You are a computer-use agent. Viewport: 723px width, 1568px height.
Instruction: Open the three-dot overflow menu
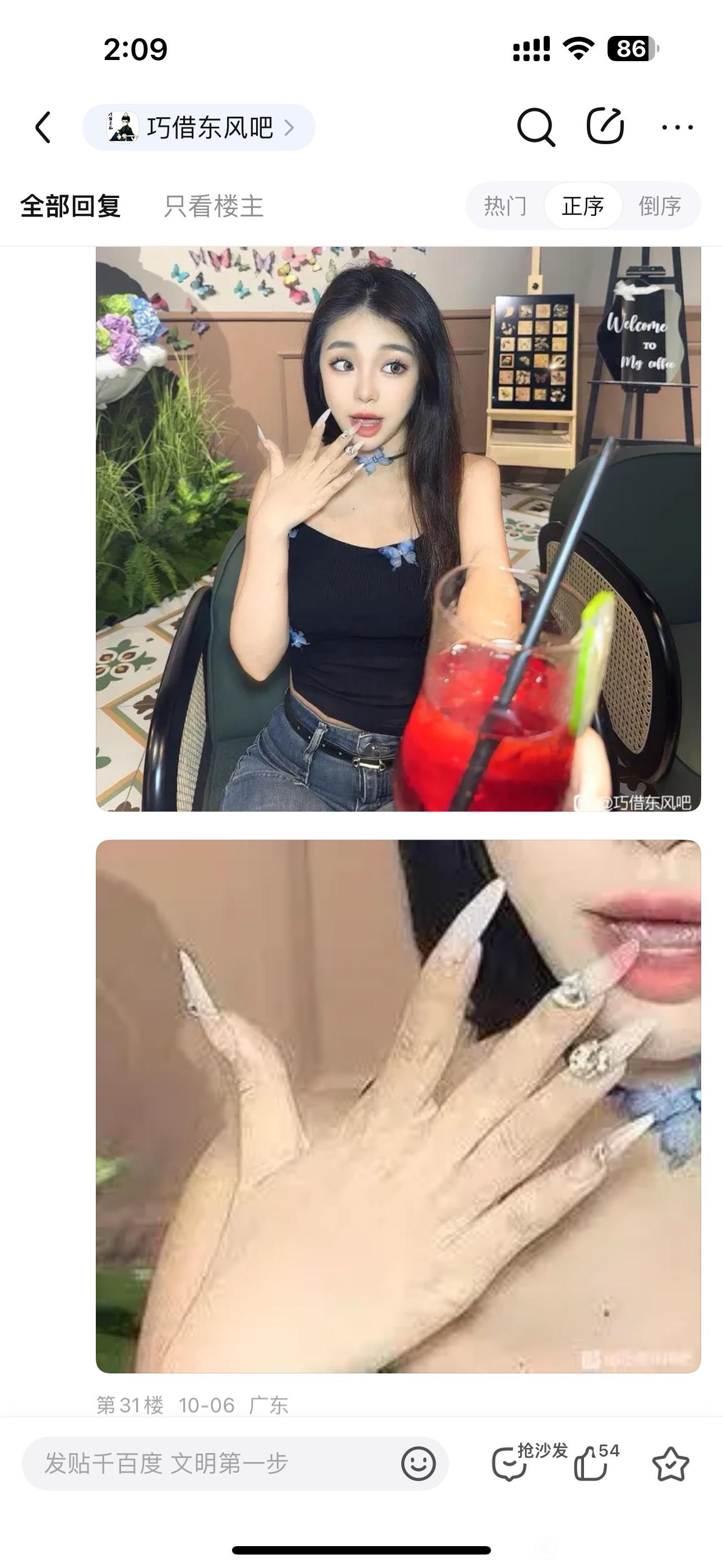tap(676, 127)
